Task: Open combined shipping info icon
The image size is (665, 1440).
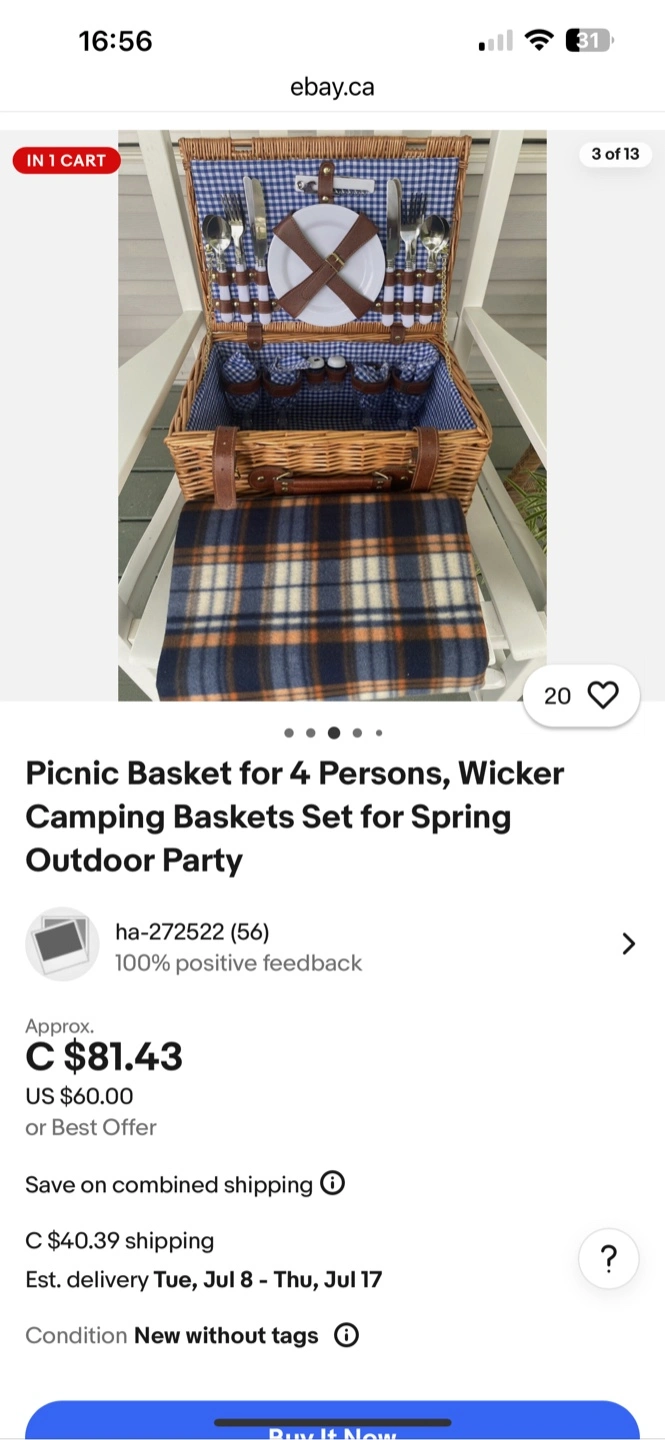Action: click(x=332, y=1184)
